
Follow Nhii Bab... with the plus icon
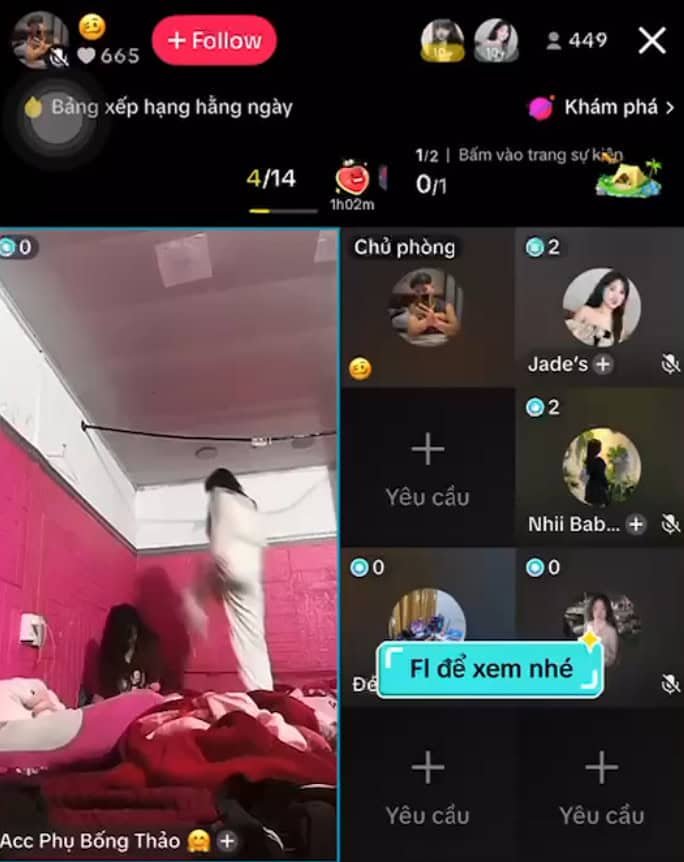637,524
